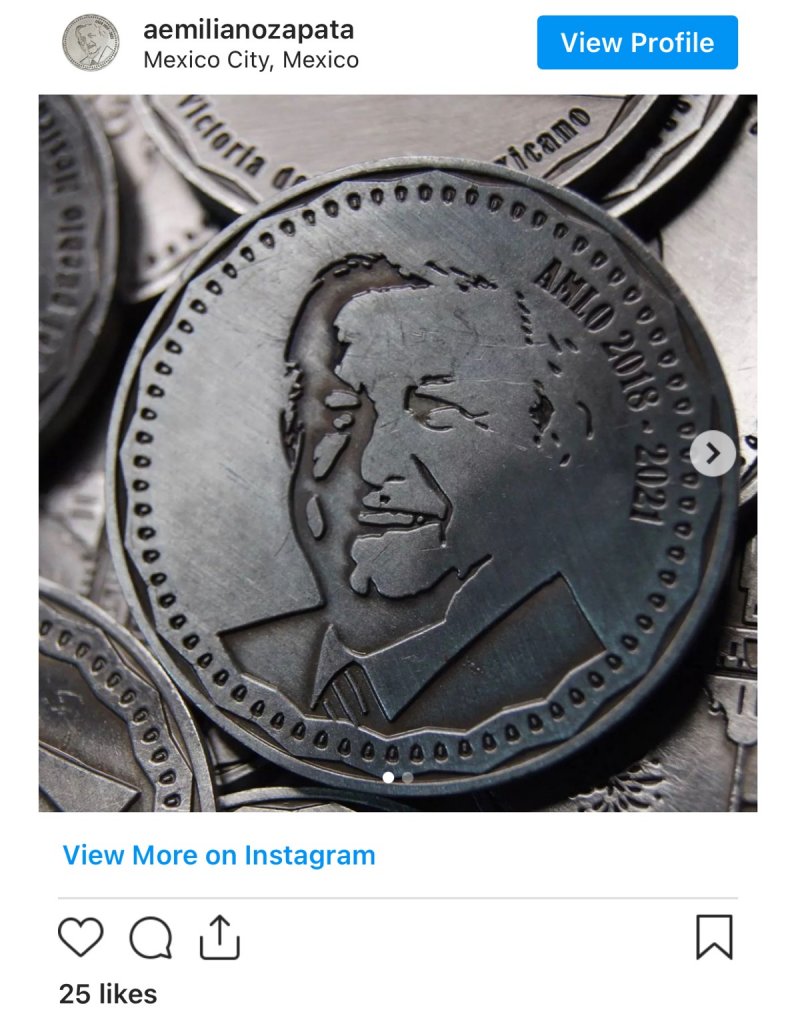Image resolution: width=800 pixels, height=1022 pixels.
Task: Open the aemilianozapata username link
Action: click(x=248, y=28)
